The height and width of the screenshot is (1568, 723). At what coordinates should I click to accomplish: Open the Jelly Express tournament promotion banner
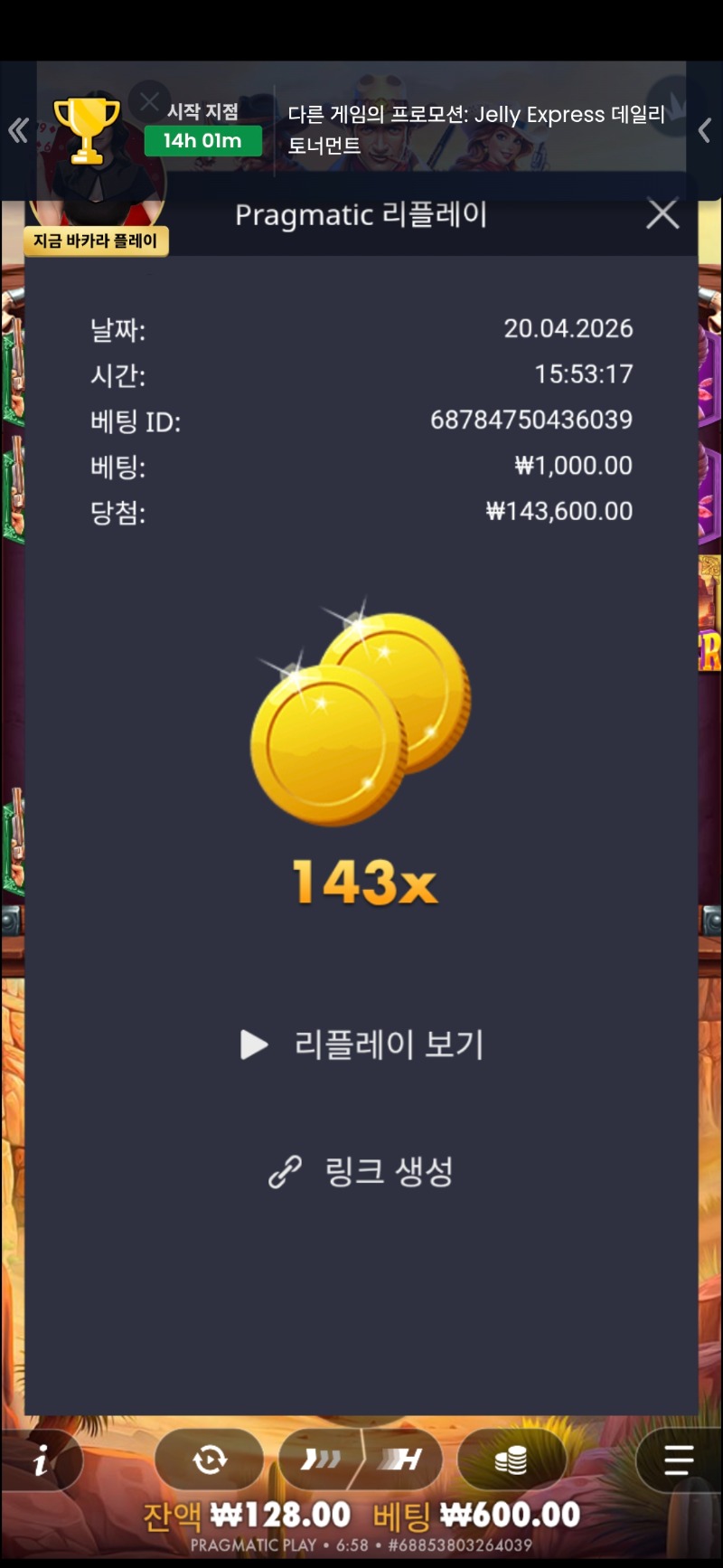476,129
